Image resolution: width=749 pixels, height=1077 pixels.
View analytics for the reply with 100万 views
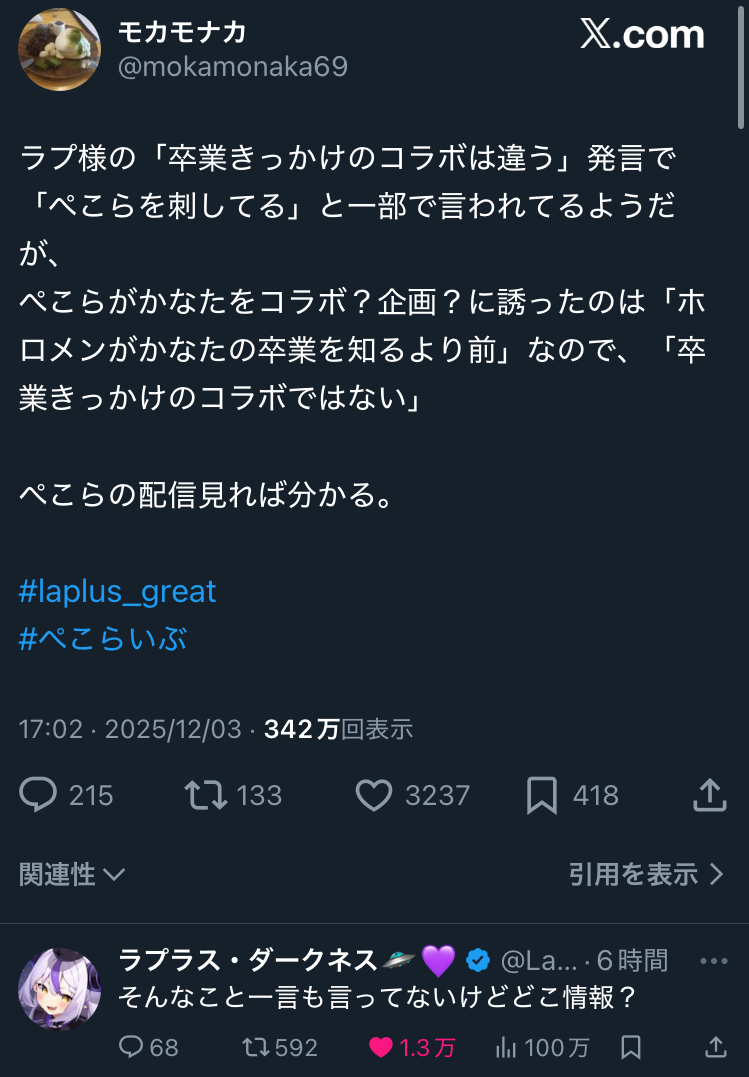pyautogui.click(x=507, y=1047)
